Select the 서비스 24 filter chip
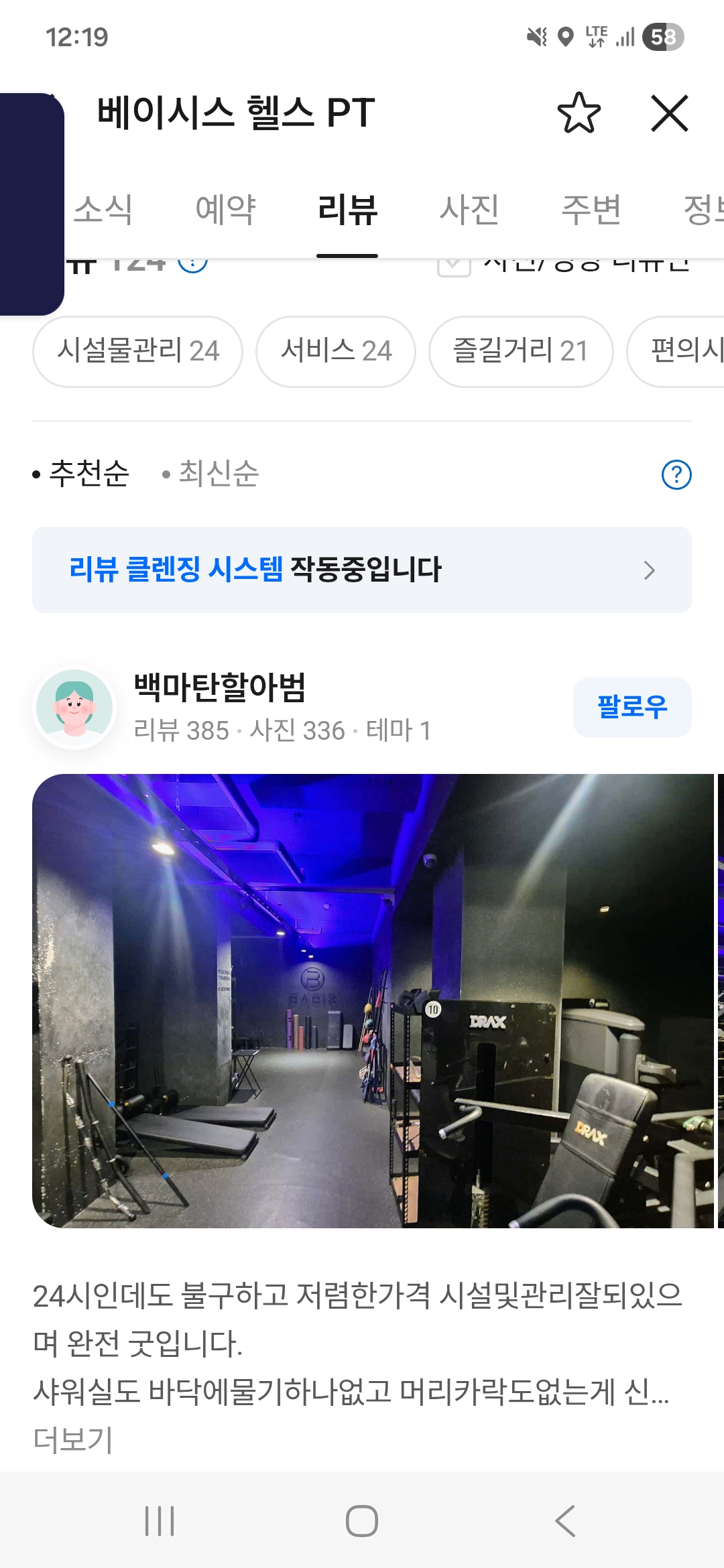 pyautogui.click(x=336, y=351)
